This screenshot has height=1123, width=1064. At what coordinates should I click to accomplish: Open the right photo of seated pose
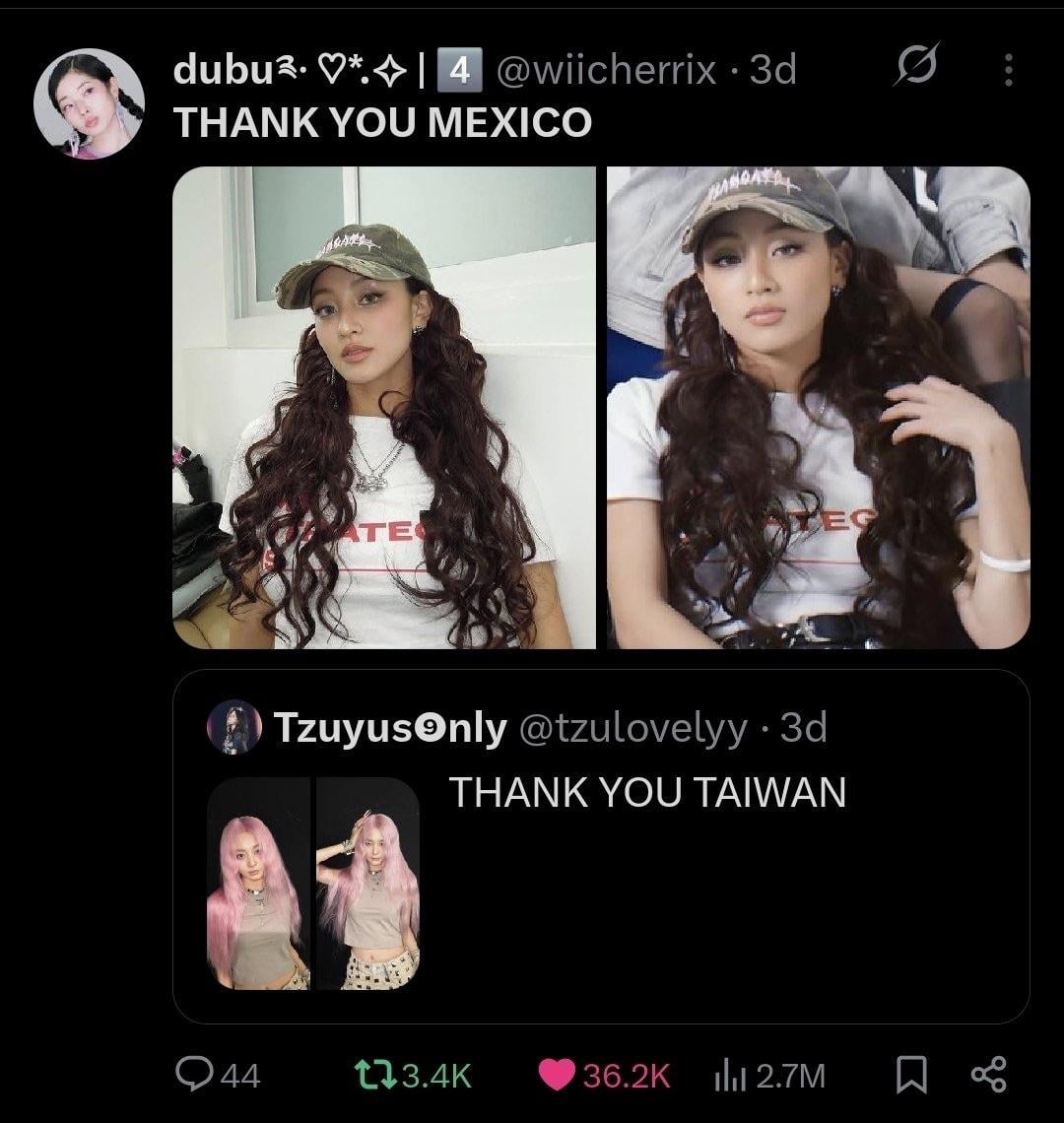click(x=818, y=407)
